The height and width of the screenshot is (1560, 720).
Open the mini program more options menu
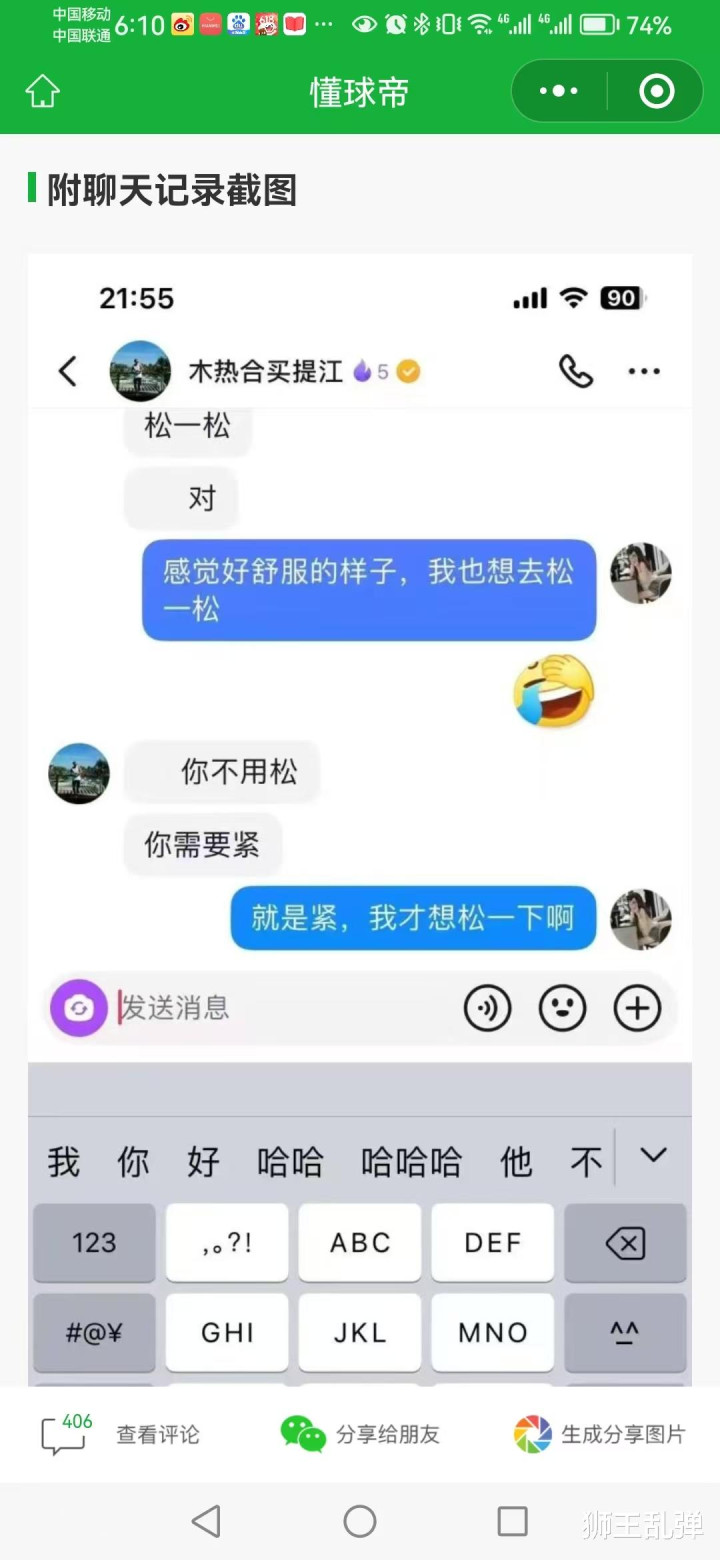pyautogui.click(x=558, y=92)
